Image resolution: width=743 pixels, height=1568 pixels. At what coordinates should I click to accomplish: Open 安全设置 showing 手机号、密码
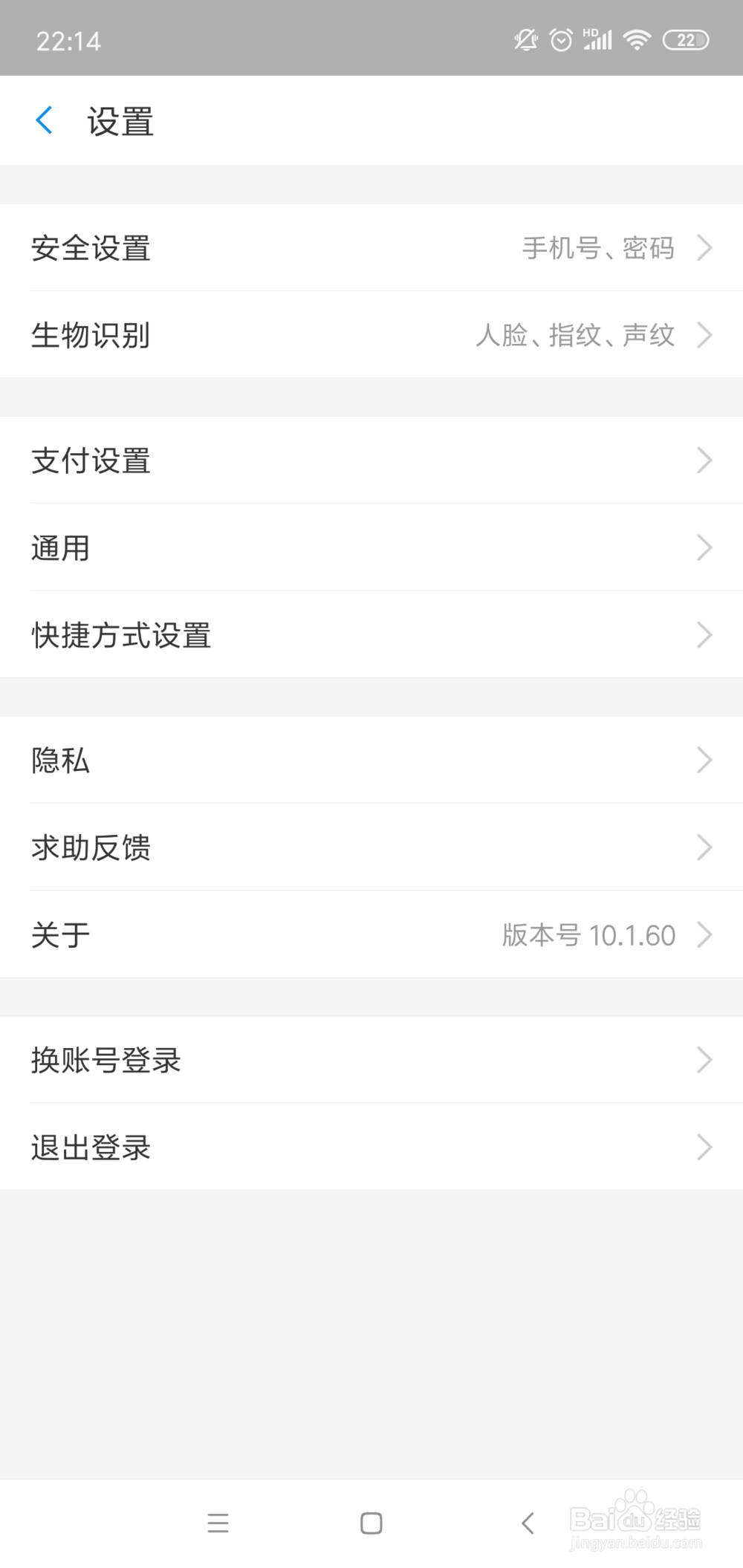tap(371, 249)
